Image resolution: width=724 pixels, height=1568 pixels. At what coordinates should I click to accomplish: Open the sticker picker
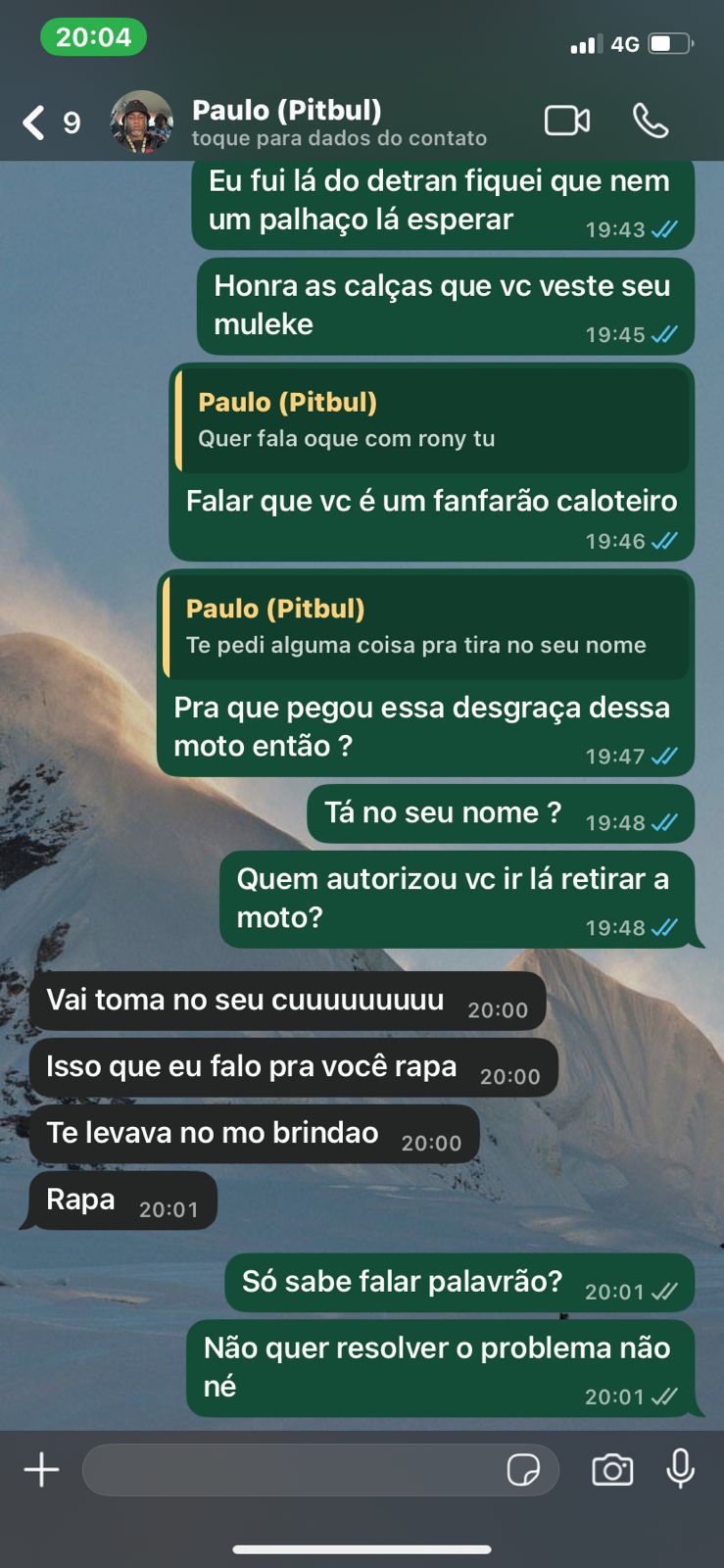coord(523,1469)
